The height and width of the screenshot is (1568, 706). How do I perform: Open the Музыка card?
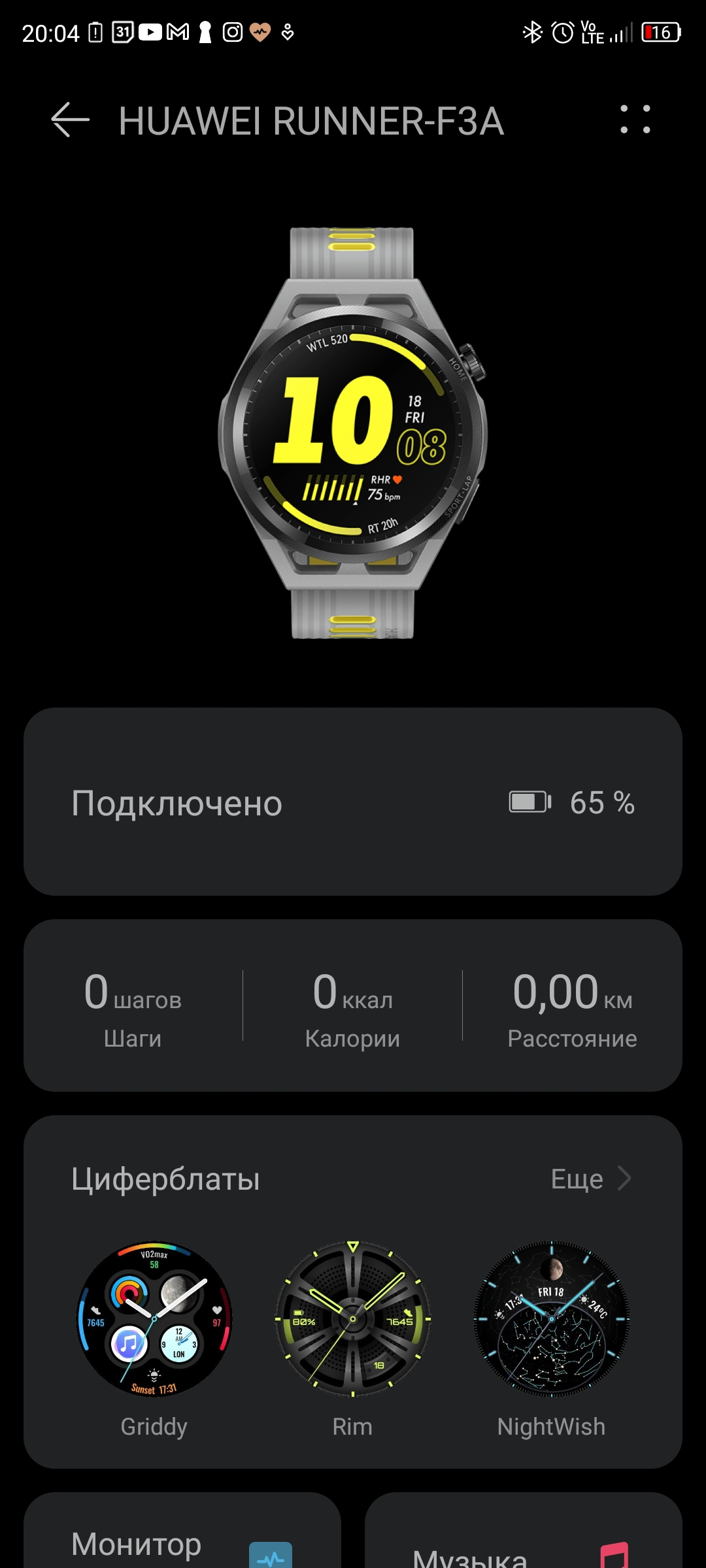[x=524, y=1530]
